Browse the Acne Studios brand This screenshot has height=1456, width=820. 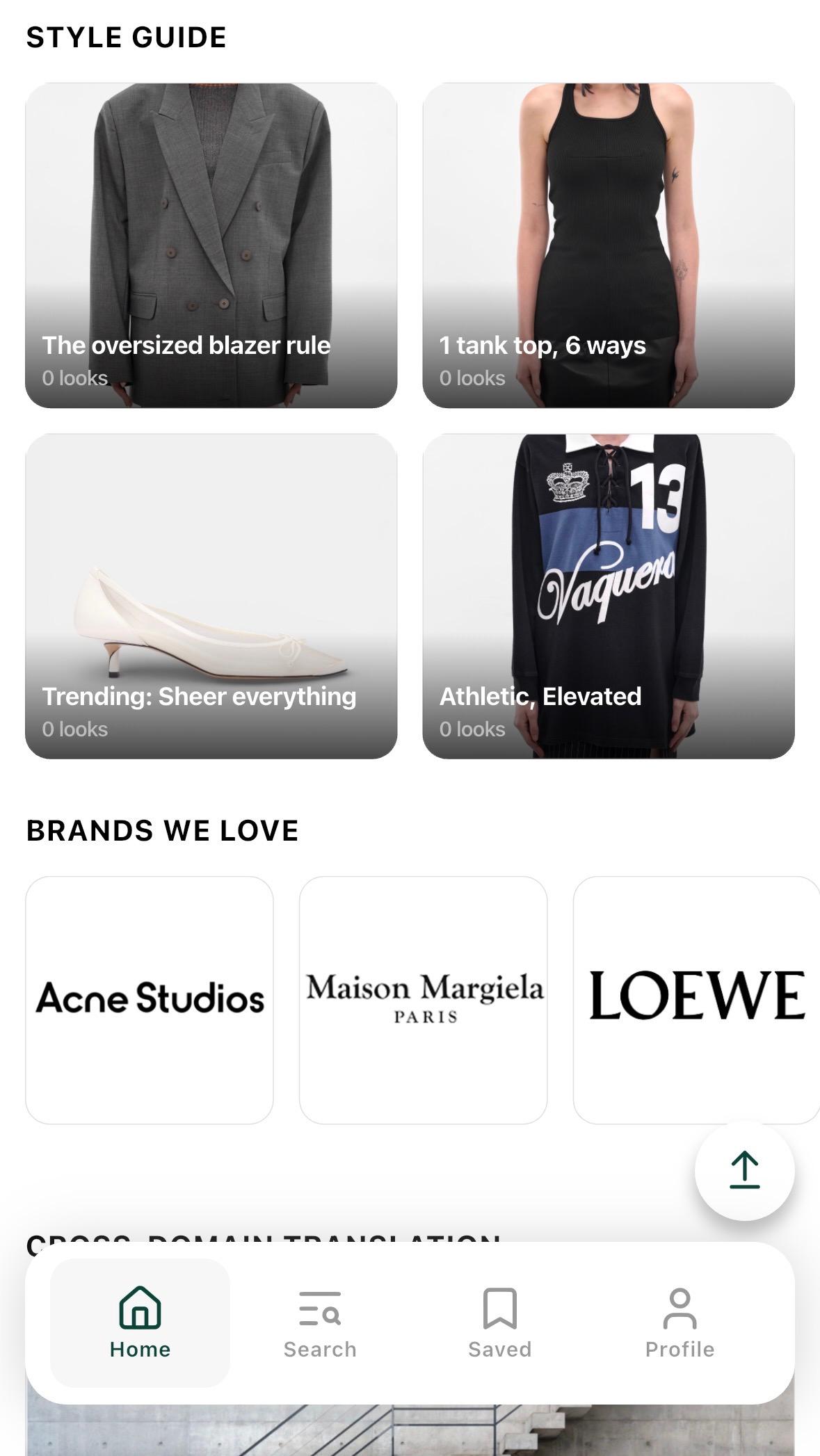tap(150, 999)
